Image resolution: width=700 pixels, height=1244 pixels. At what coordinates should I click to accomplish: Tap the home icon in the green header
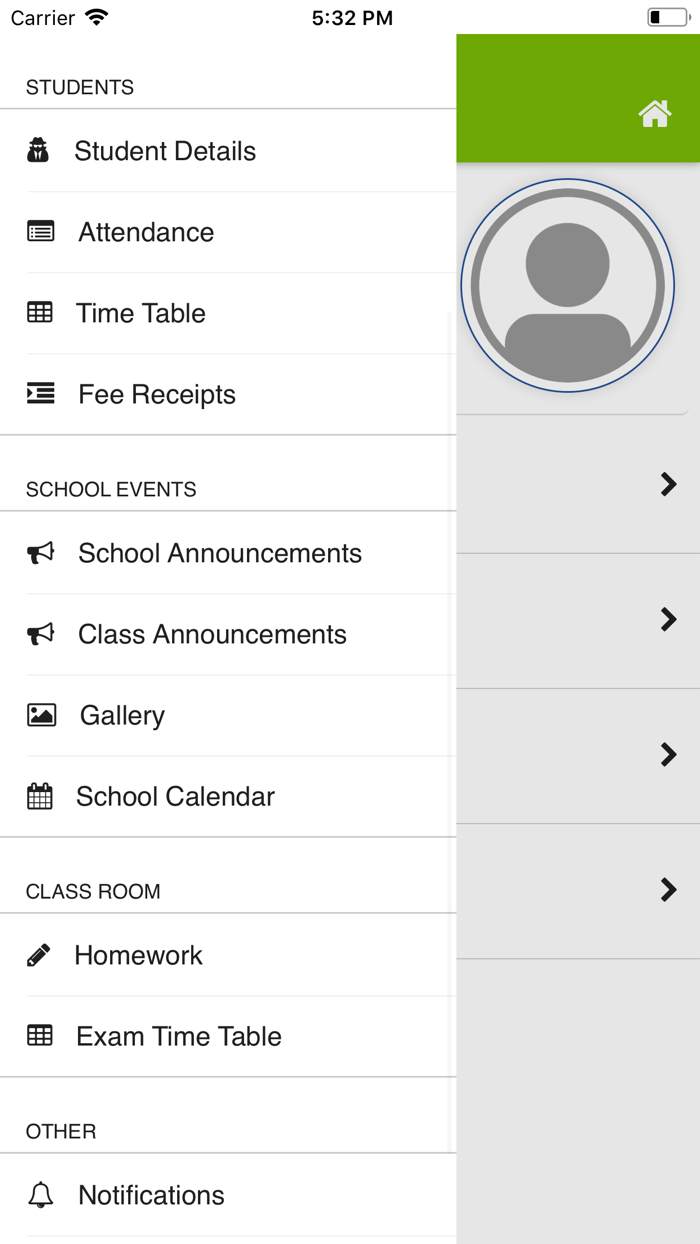pos(655,114)
